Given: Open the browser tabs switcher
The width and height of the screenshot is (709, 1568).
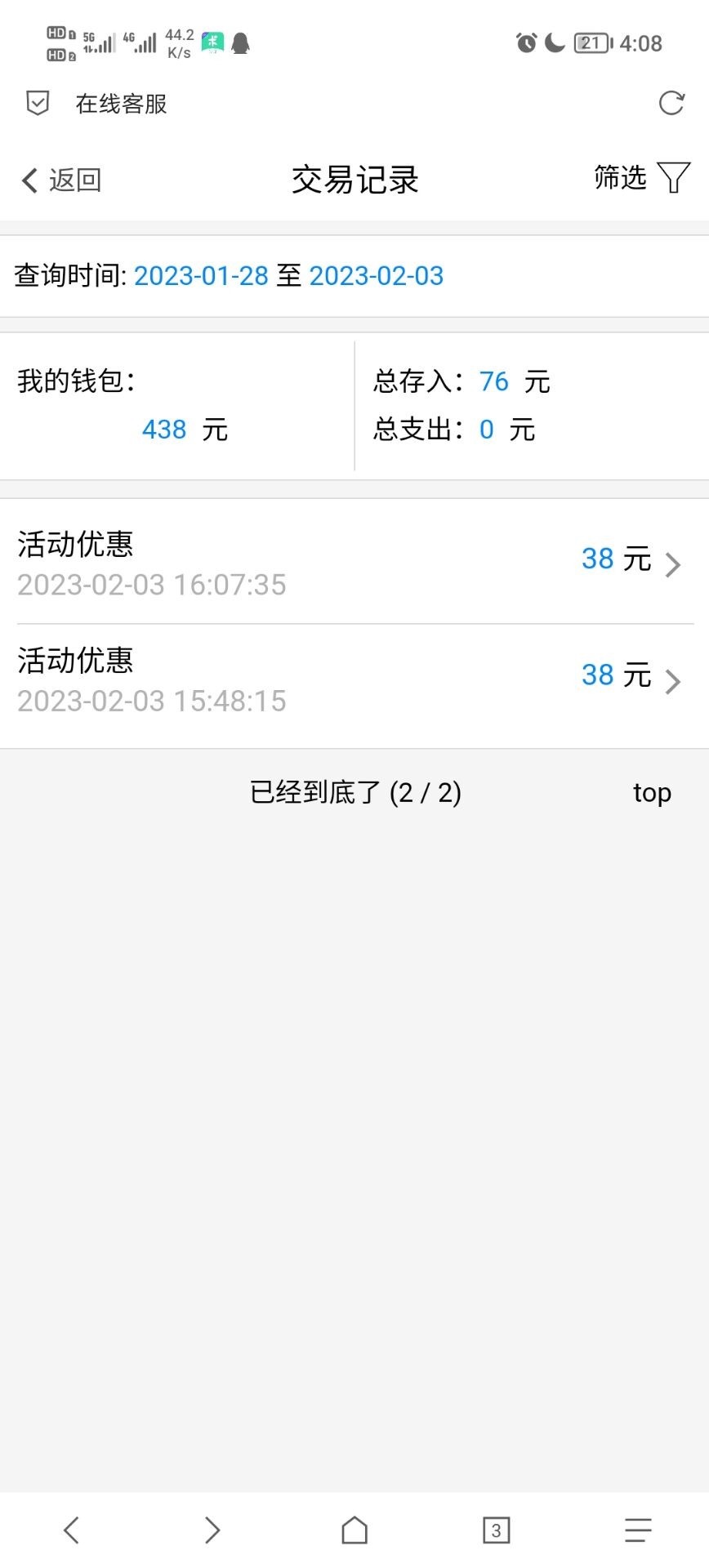Looking at the screenshot, I should 496,1530.
